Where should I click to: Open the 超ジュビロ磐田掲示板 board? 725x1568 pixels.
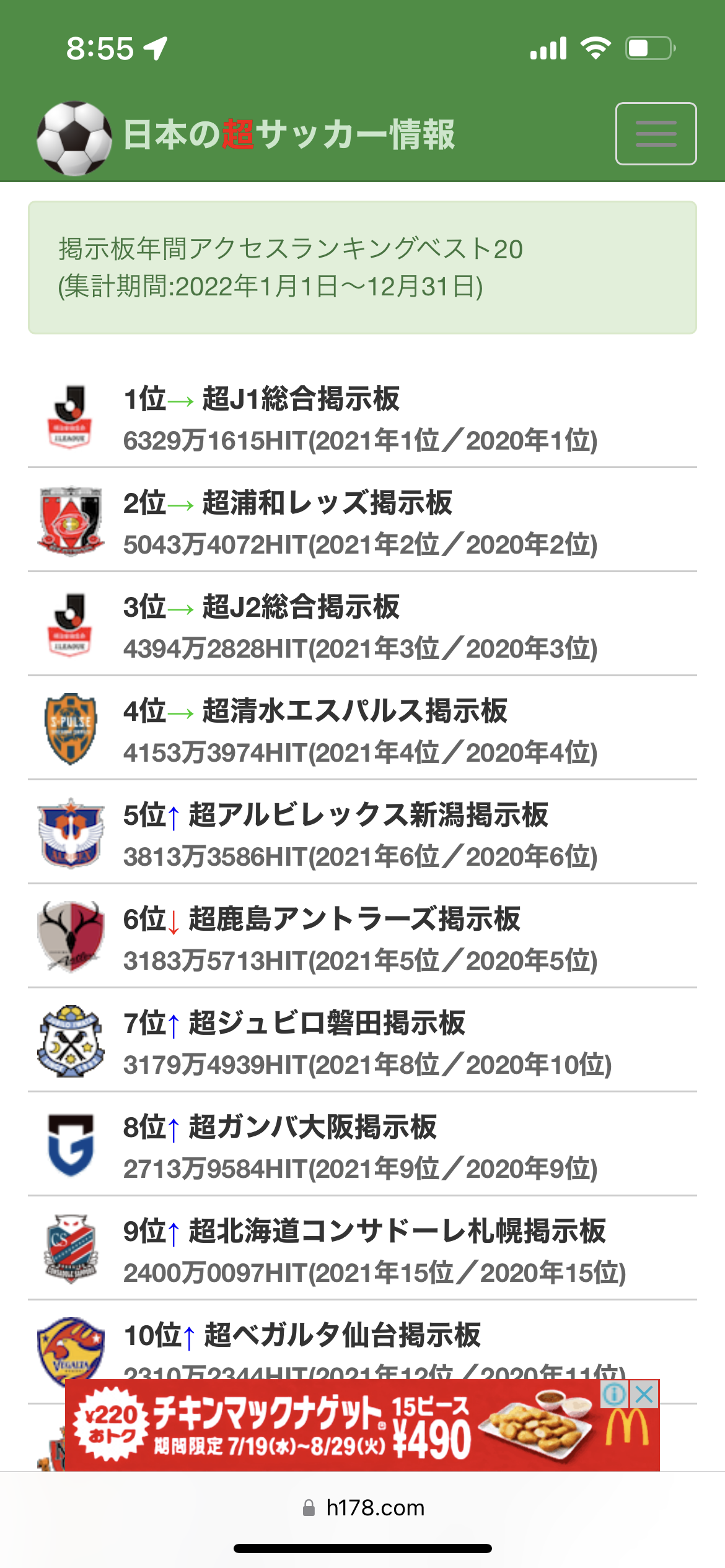327,1023
